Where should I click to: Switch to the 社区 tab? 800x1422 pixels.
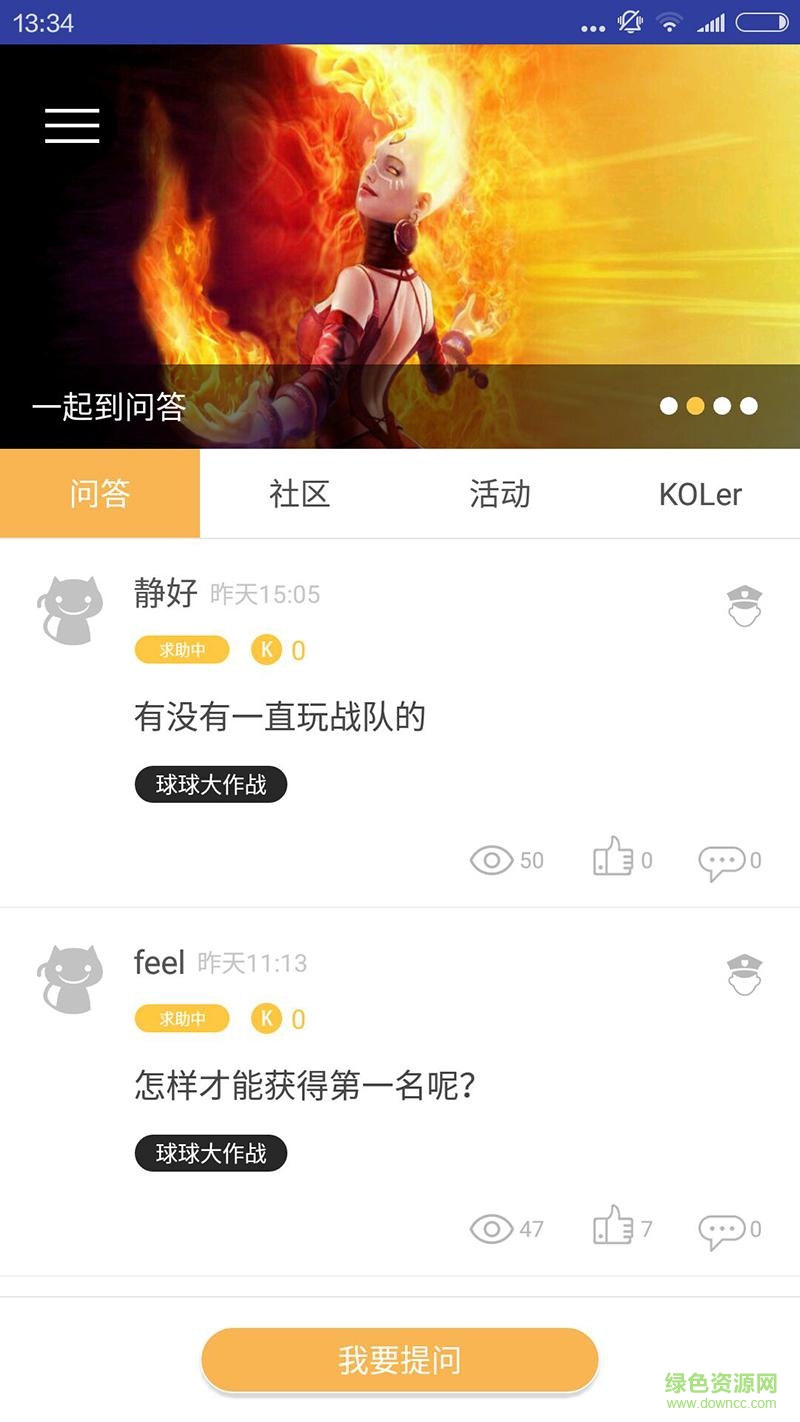click(300, 494)
